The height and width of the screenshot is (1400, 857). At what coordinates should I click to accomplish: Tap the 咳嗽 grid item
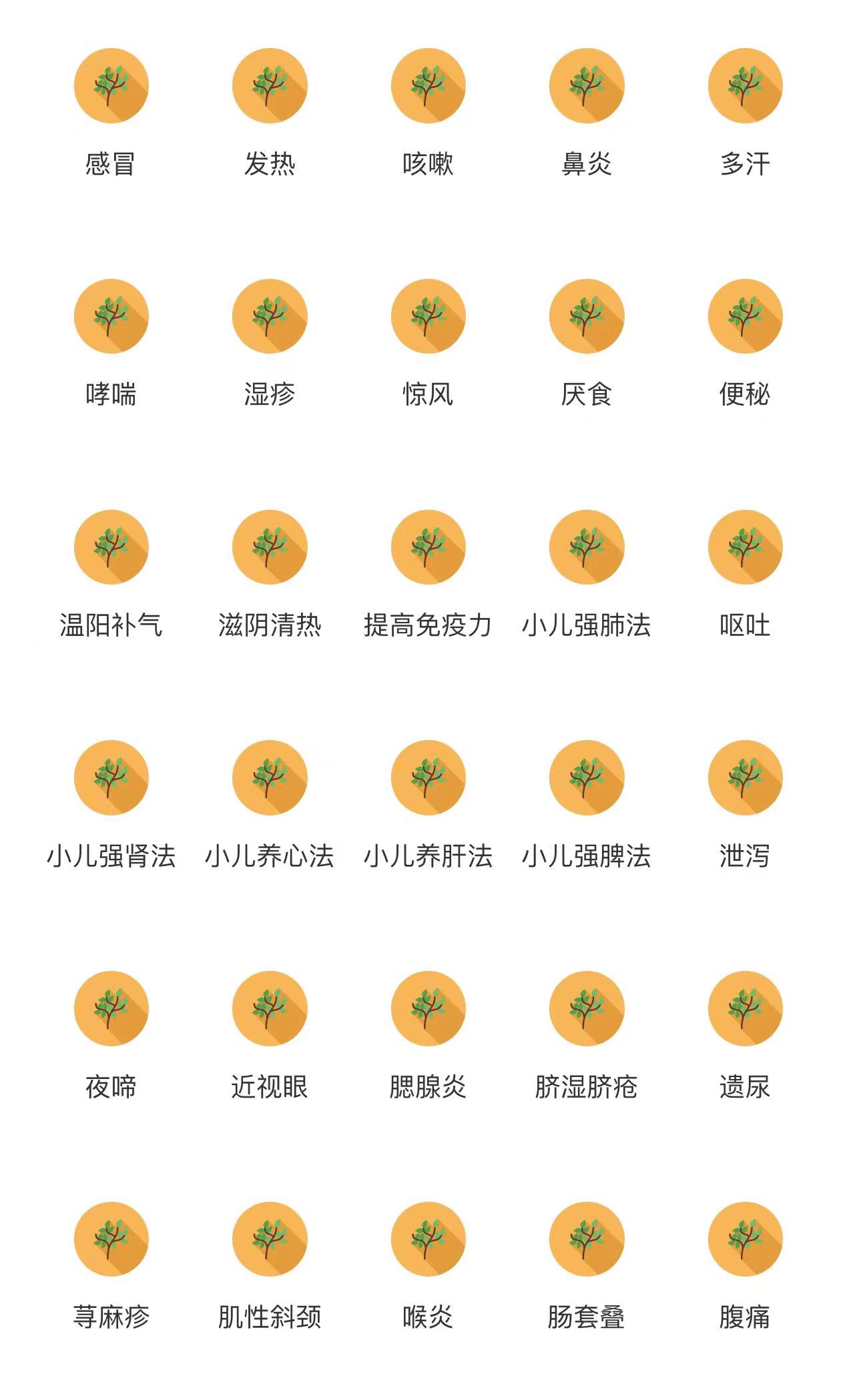tap(428, 86)
